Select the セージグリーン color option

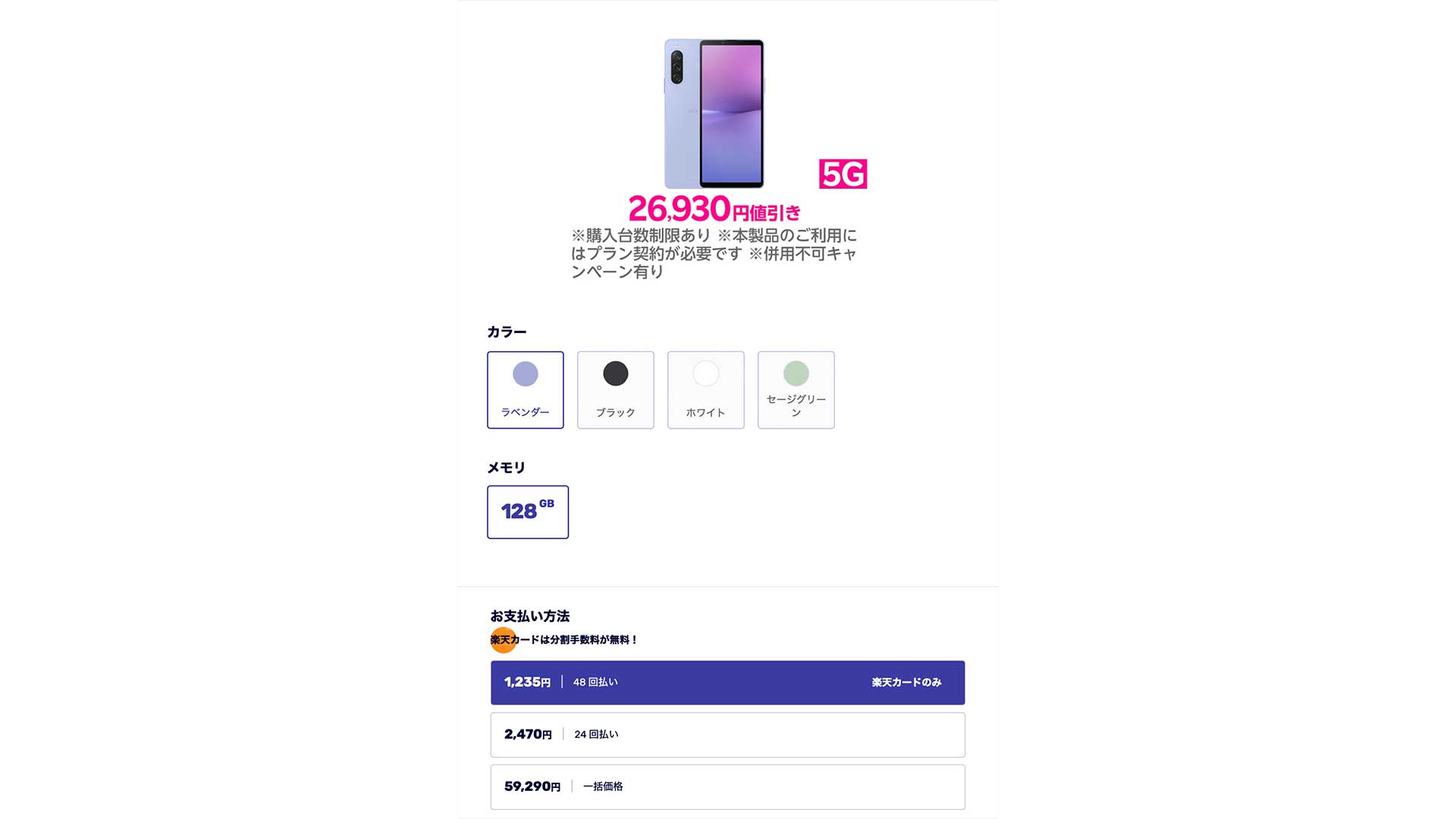pos(795,390)
